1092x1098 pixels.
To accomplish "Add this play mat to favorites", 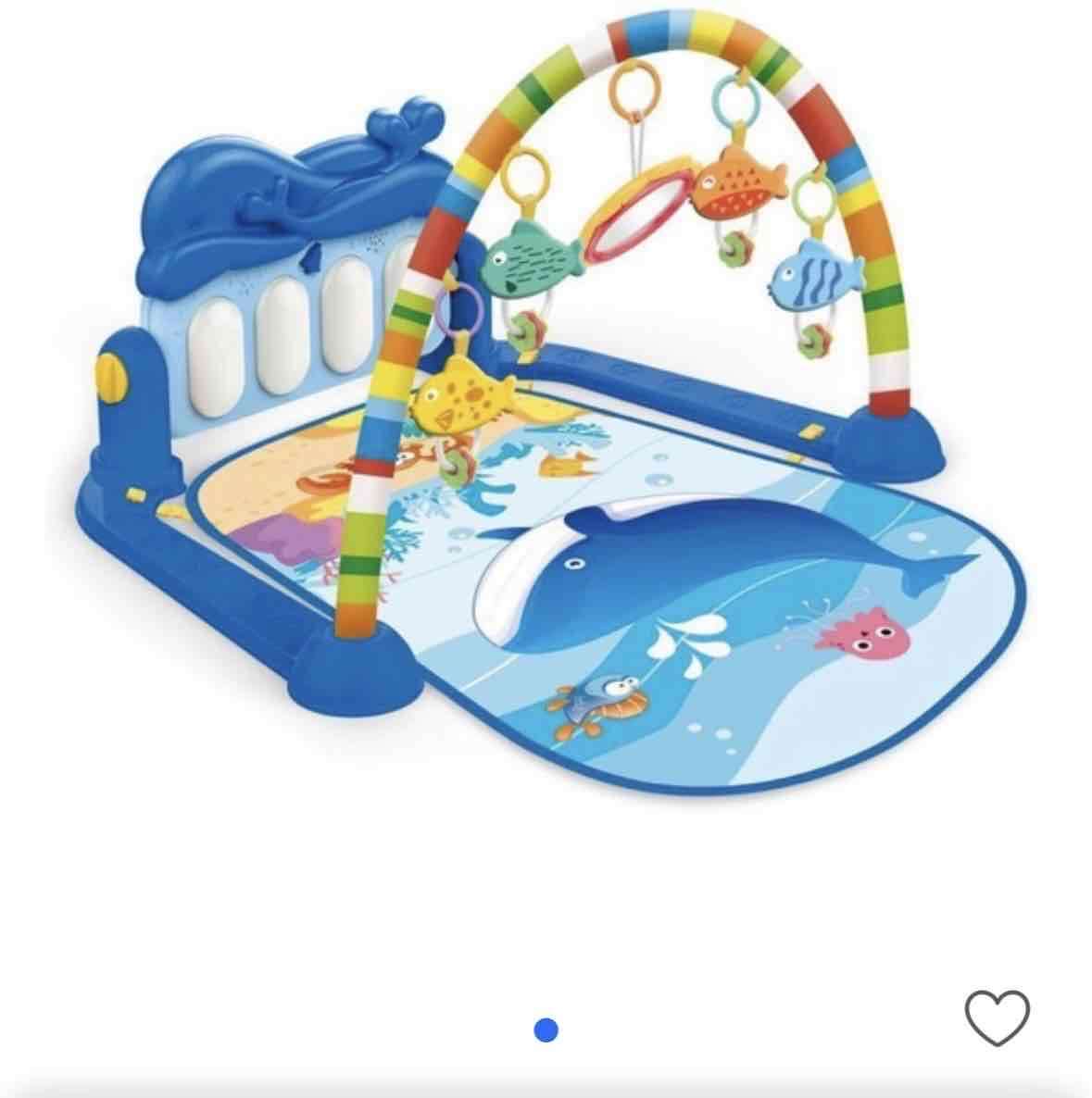I will 997,1018.
